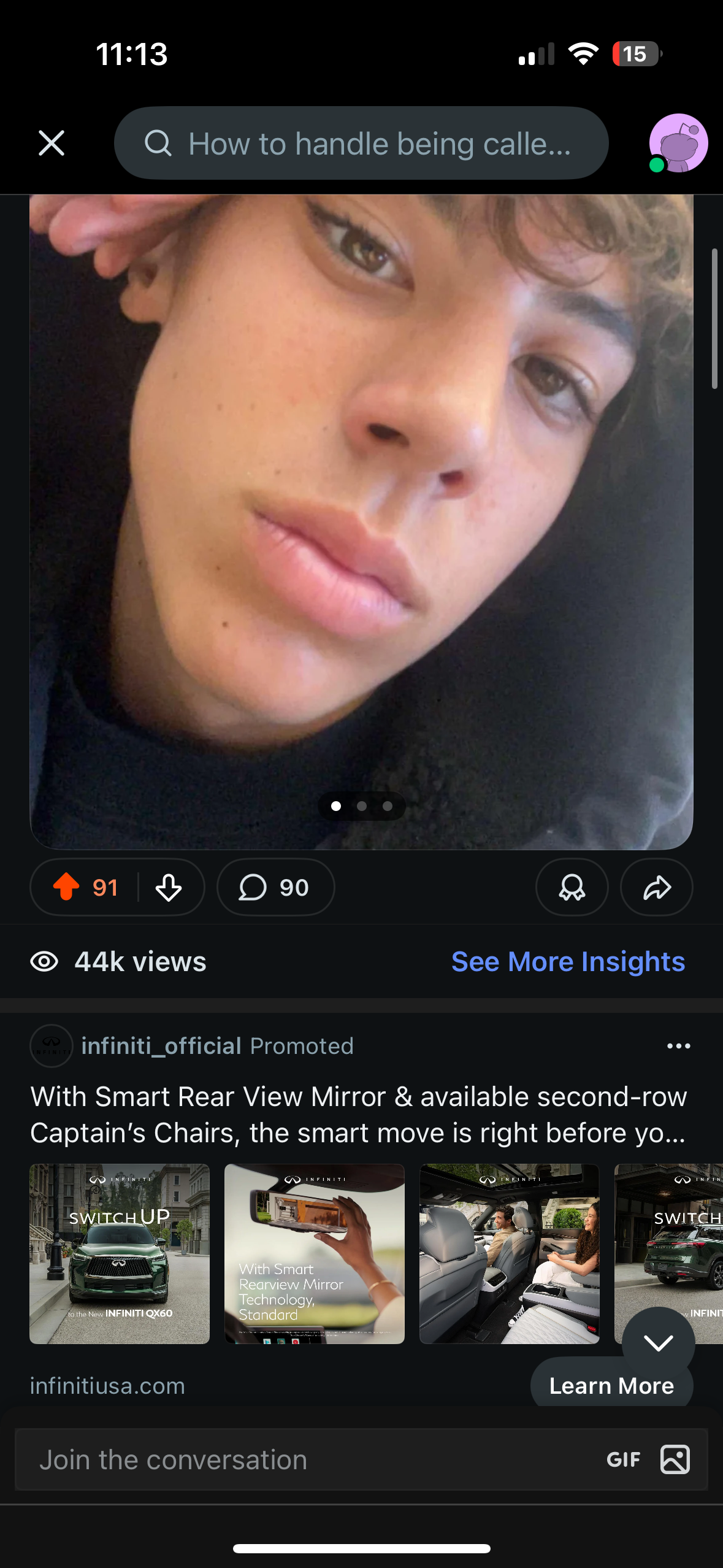Open See More Insights
This screenshot has width=723, height=1568.
[568, 962]
